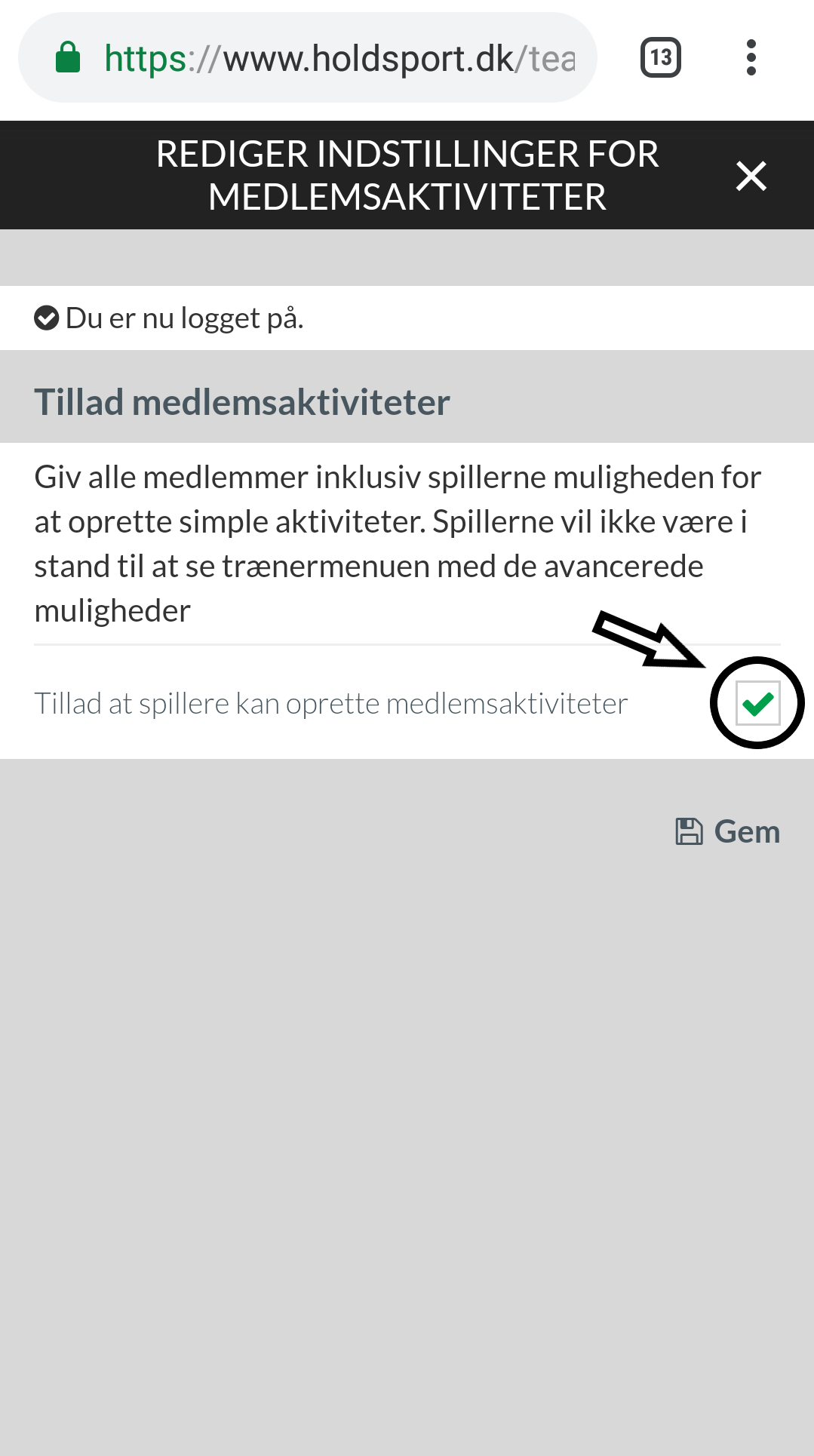Open the browser tab switcher

pos(660,58)
